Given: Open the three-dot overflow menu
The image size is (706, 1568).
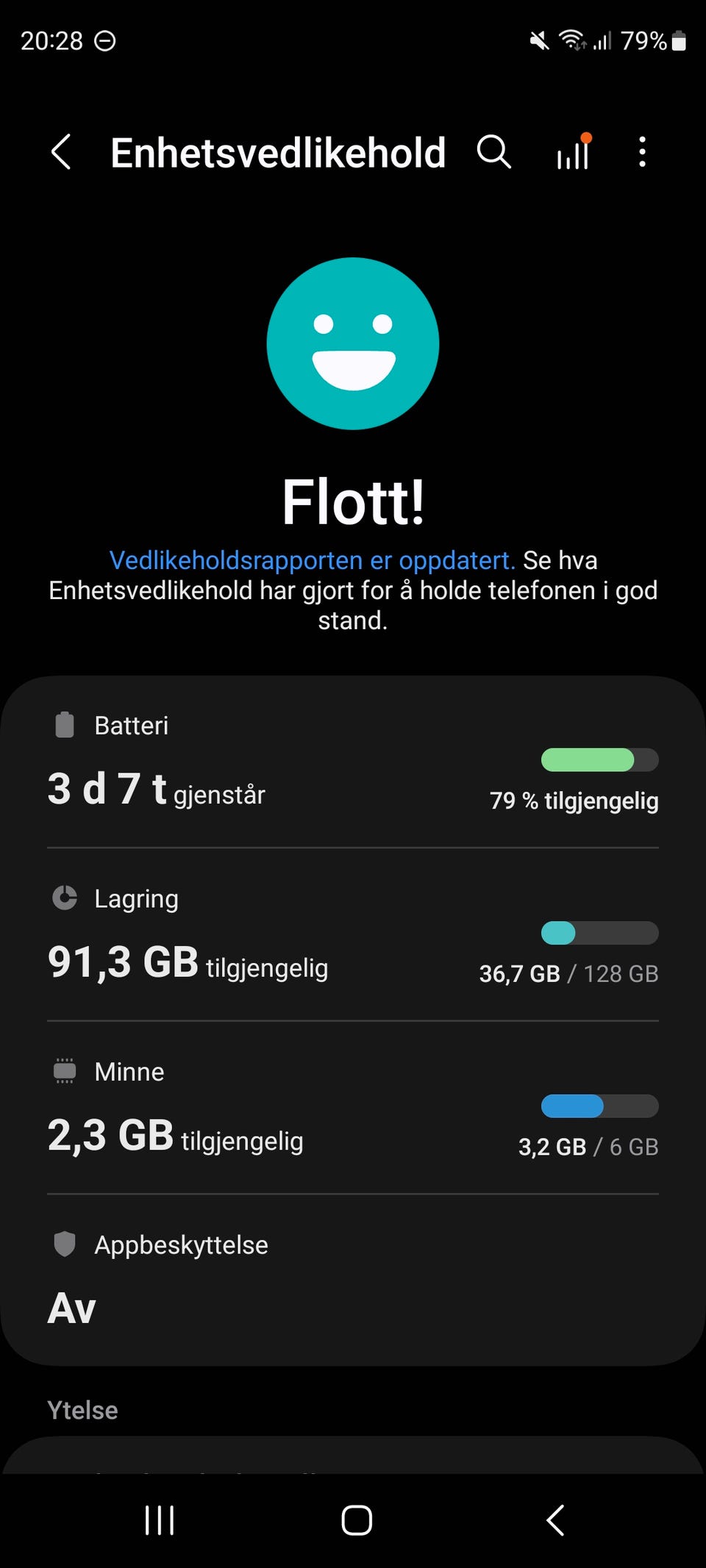Looking at the screenshot, I should pos(643,152).
